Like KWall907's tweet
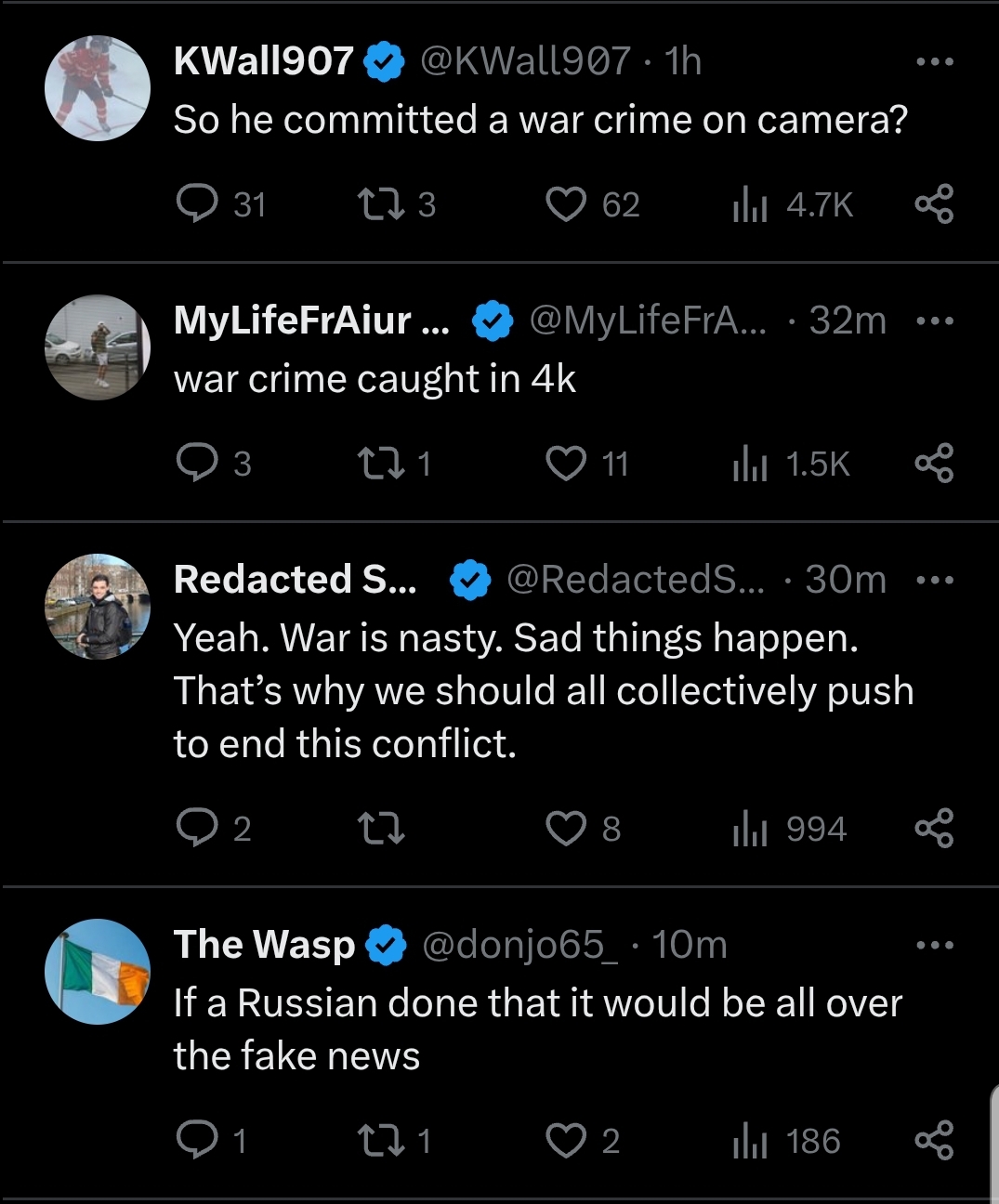Screen dimensions: 999x1204 pyautogui.click(x=566, y=204)
